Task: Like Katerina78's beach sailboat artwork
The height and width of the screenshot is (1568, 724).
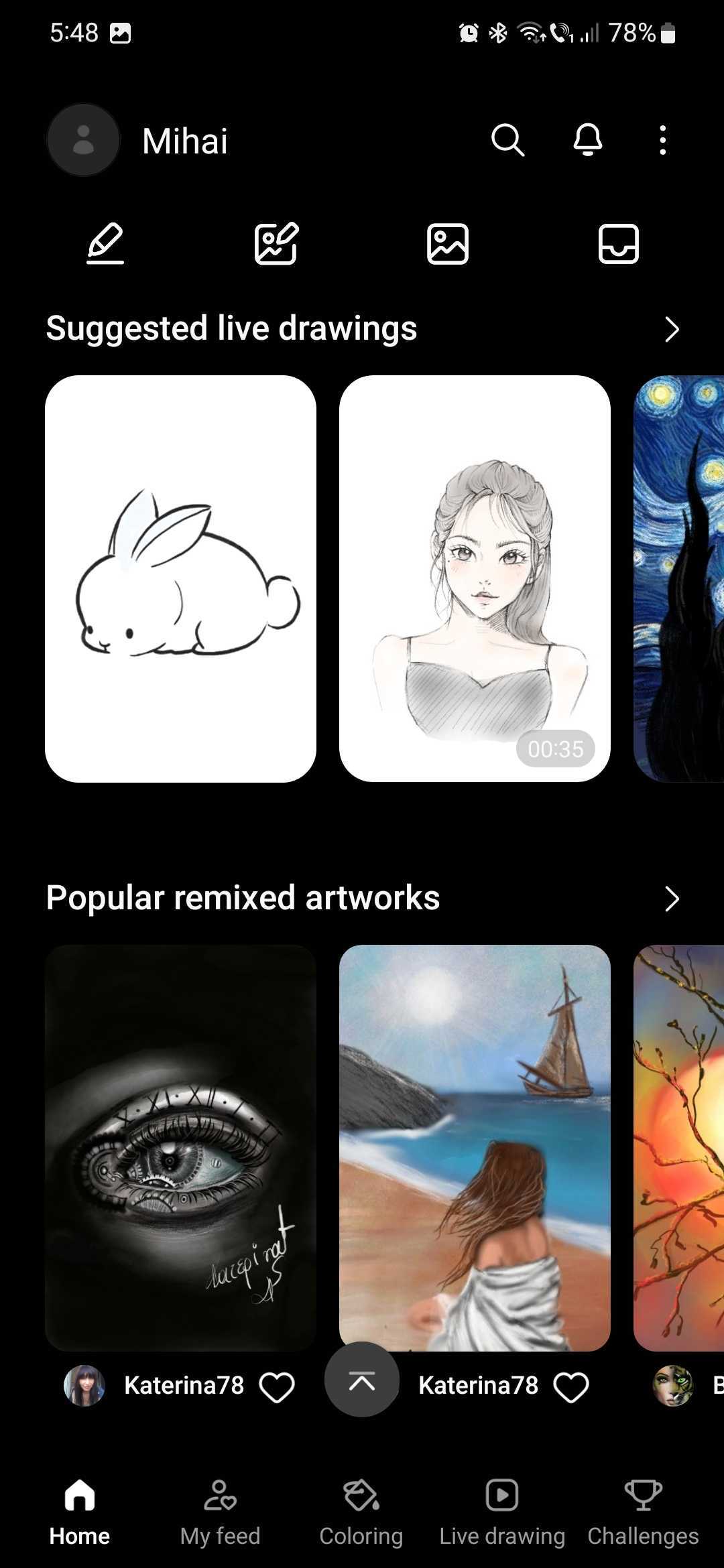Action: tap(571, 1386)
